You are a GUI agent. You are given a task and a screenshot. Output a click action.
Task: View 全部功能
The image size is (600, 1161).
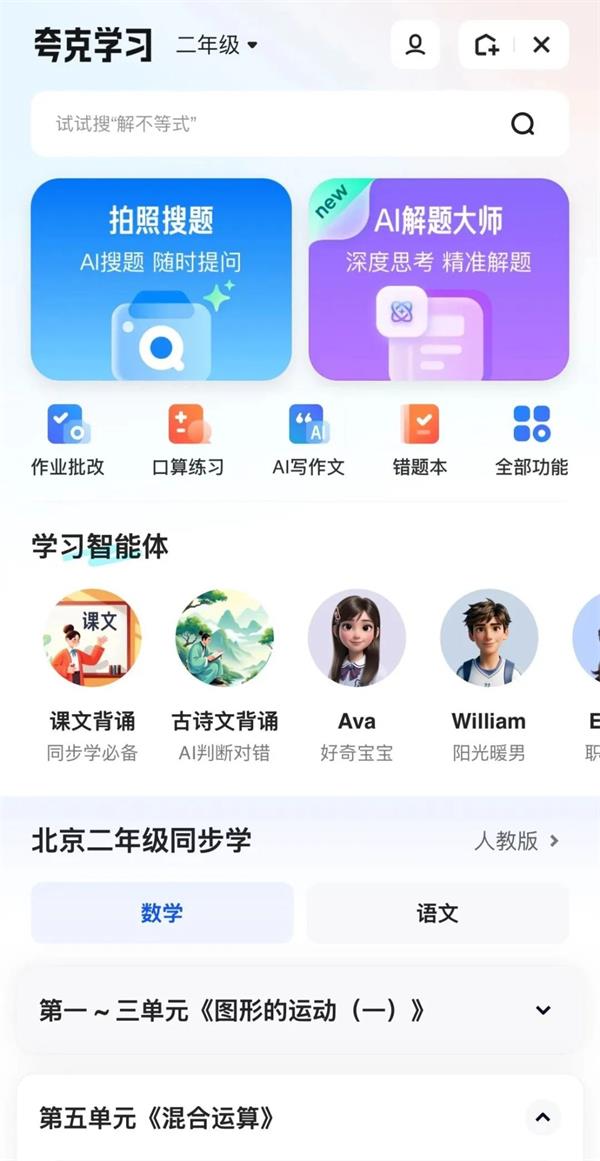(531, 440)
